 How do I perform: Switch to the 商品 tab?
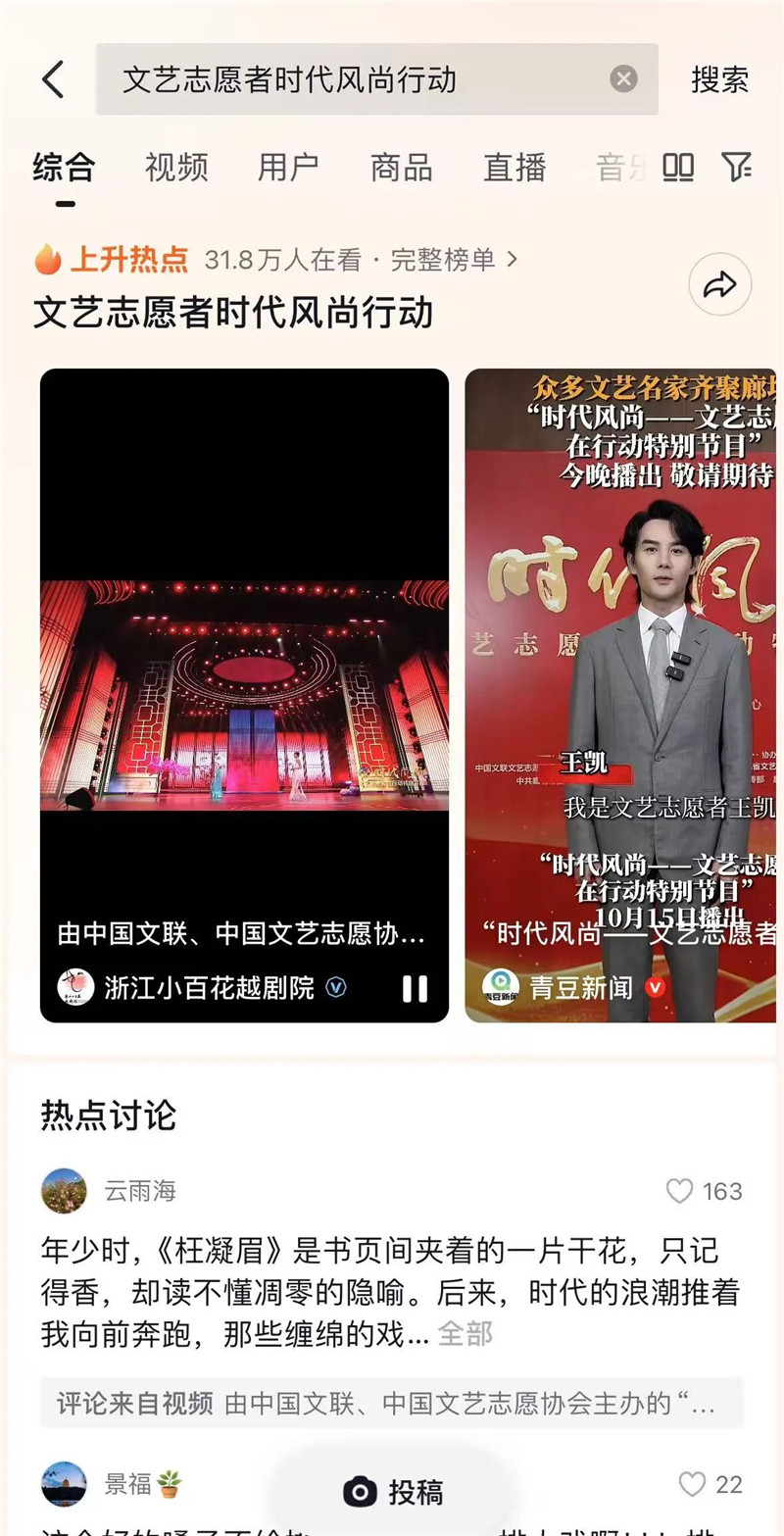[401, 168]
